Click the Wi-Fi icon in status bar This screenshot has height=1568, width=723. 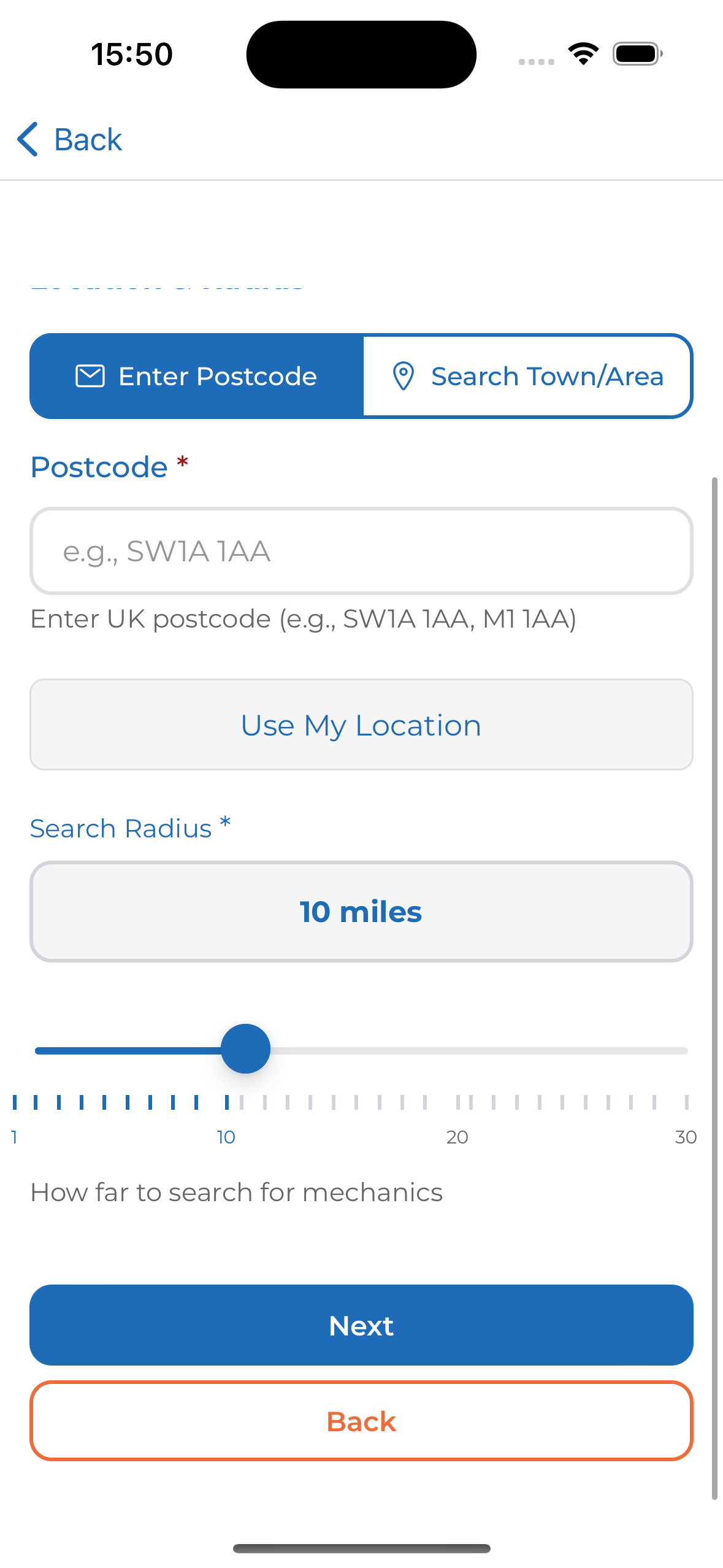coord(583,53)
